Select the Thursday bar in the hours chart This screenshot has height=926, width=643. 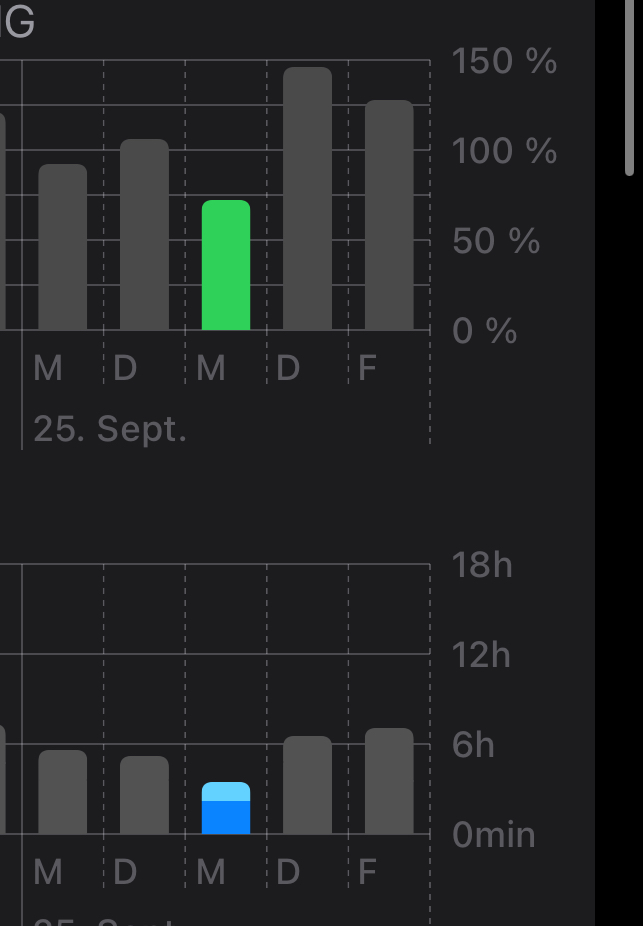pyautogui.click(x=307, y=785)
